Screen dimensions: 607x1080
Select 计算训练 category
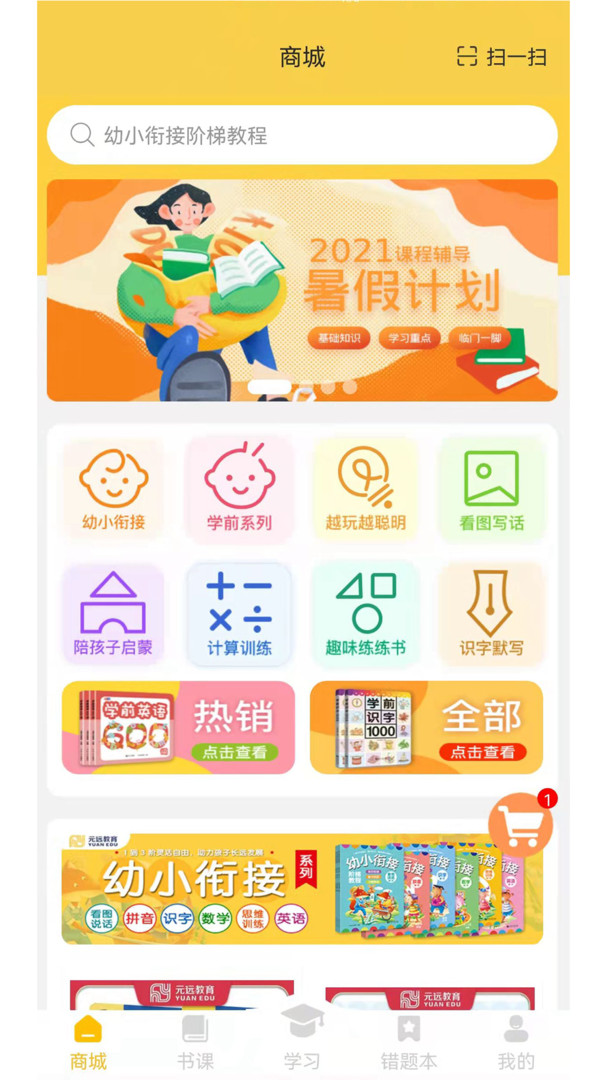point(239,614)
